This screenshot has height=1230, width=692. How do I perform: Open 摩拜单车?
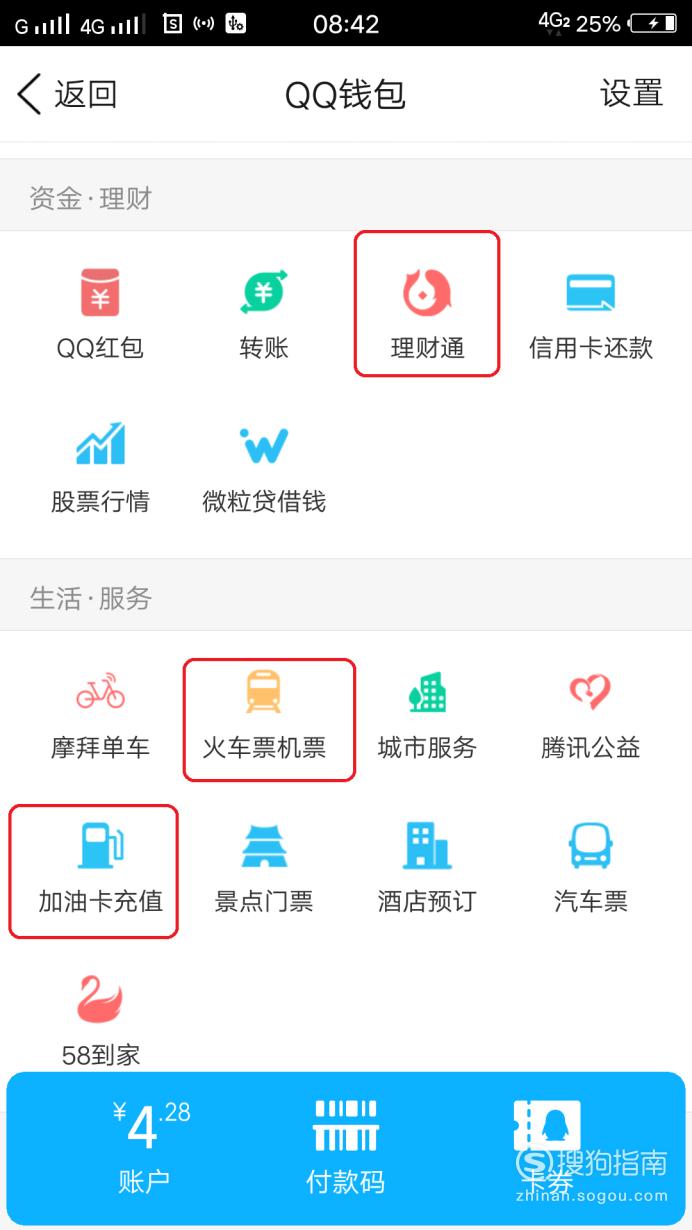tap(100, 716)
